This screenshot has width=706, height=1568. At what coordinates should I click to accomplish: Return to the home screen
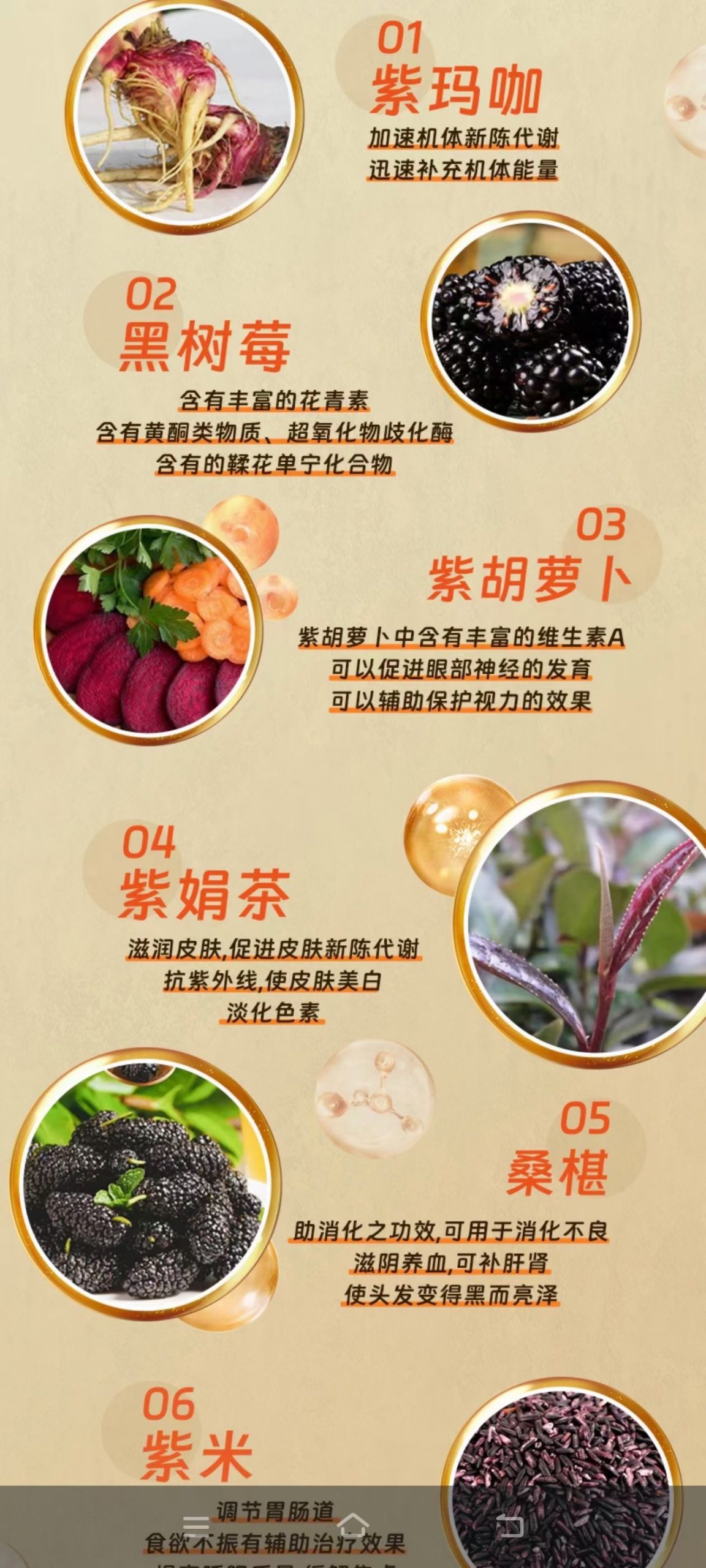[353, 1525]
